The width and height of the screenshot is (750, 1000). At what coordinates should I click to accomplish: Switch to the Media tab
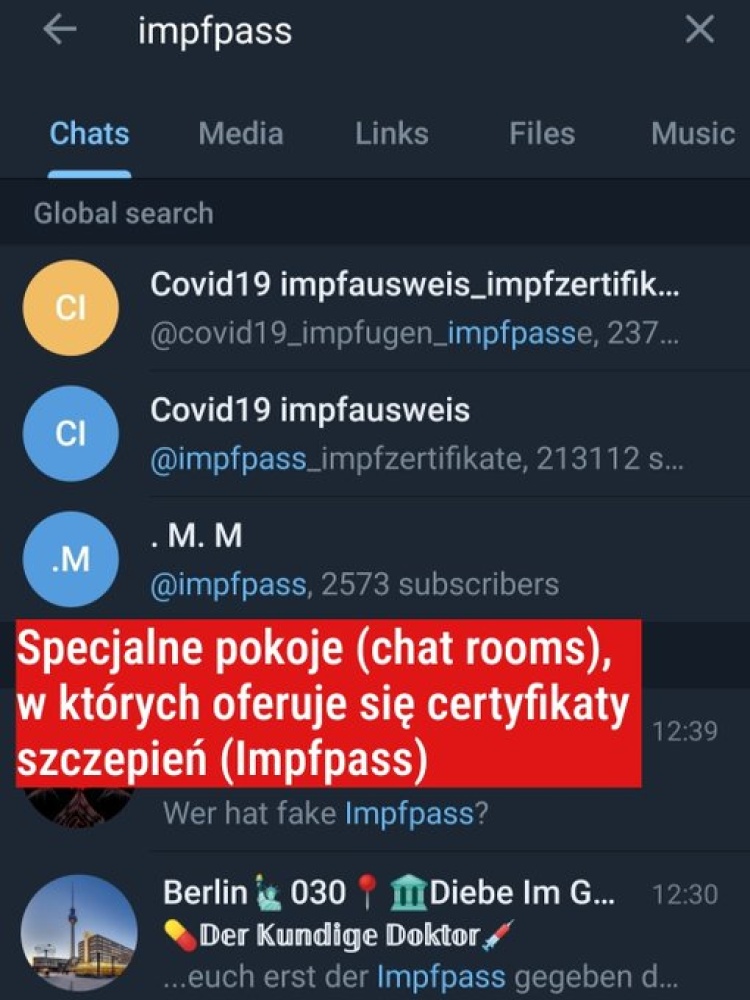[x=240, y=134]
